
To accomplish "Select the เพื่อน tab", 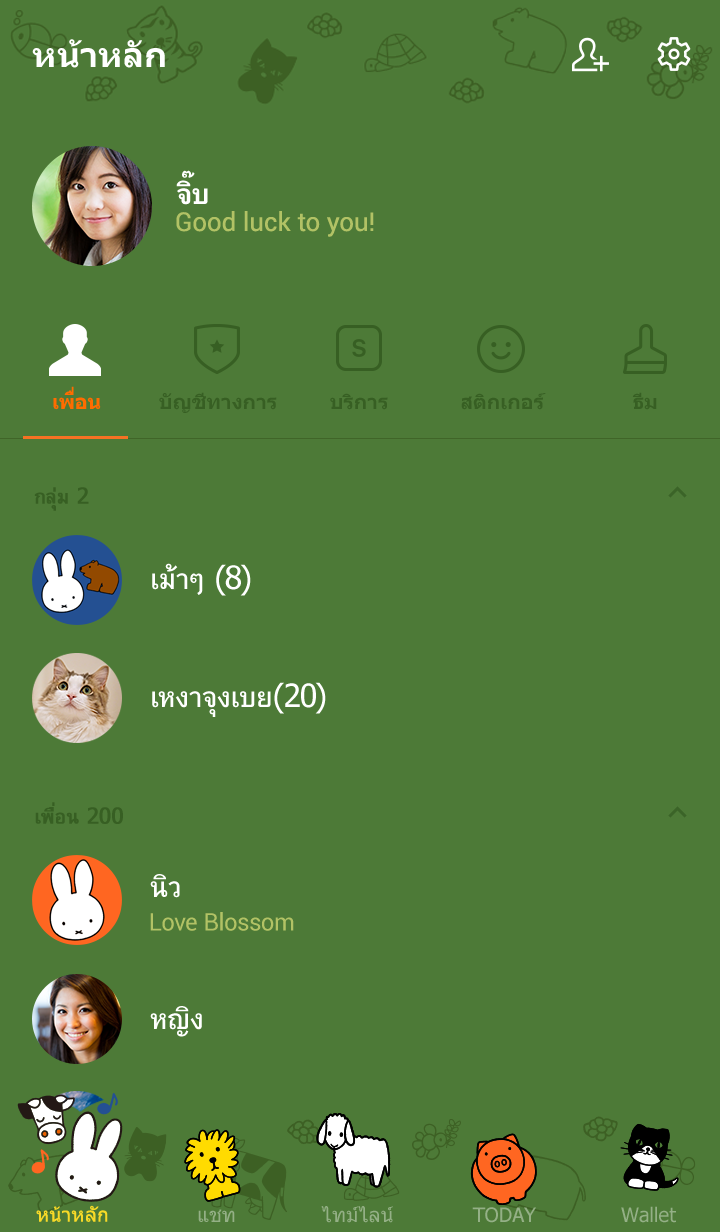I will pos(76,371).
